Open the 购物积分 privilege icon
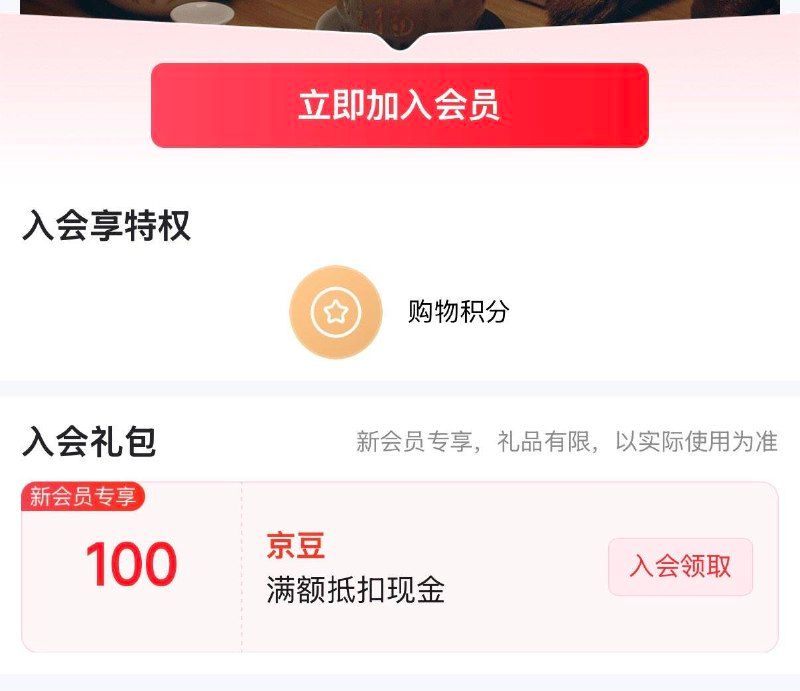 [336, 312]
